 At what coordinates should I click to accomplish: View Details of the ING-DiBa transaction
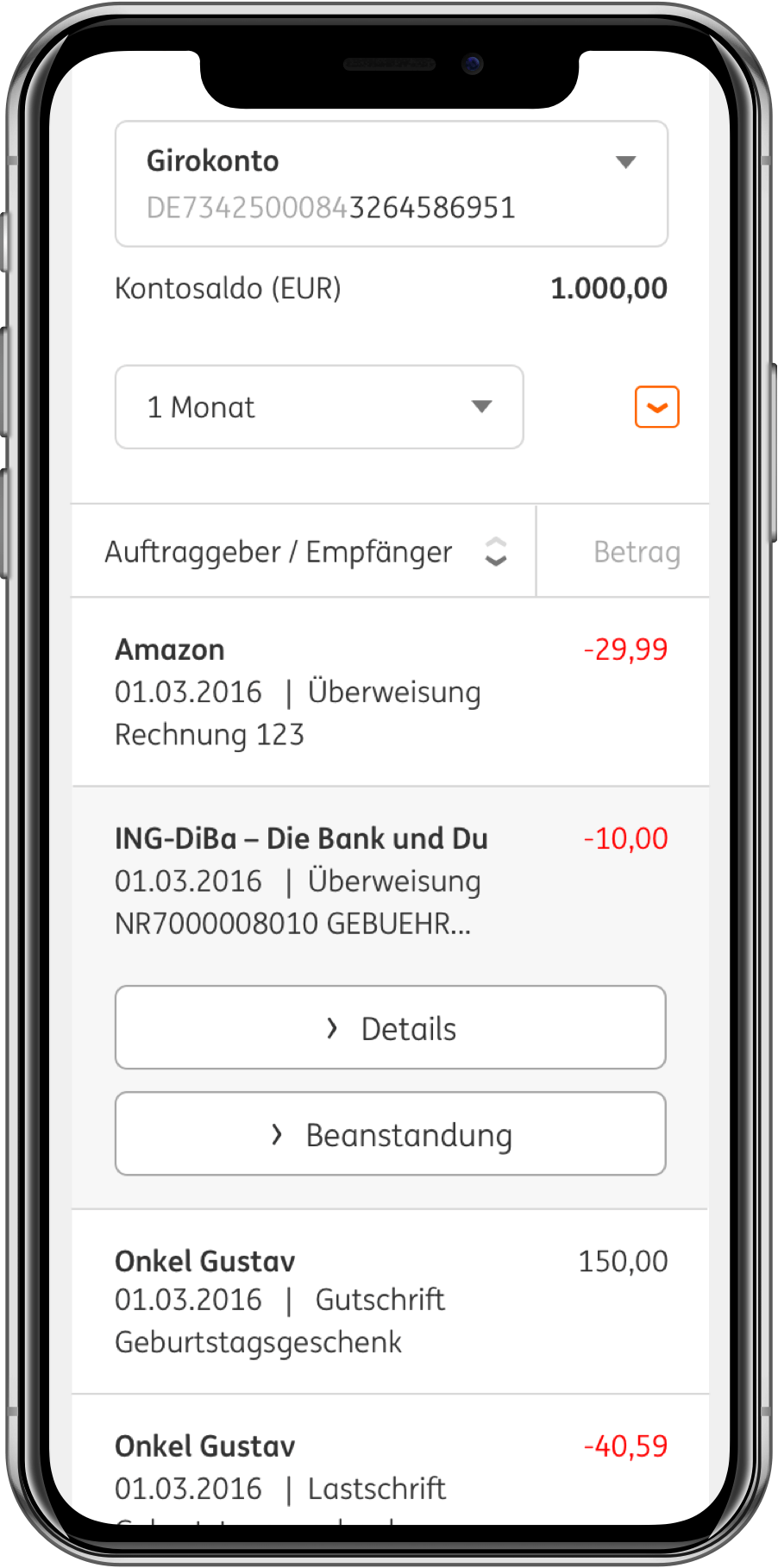tap(391, 1028)
